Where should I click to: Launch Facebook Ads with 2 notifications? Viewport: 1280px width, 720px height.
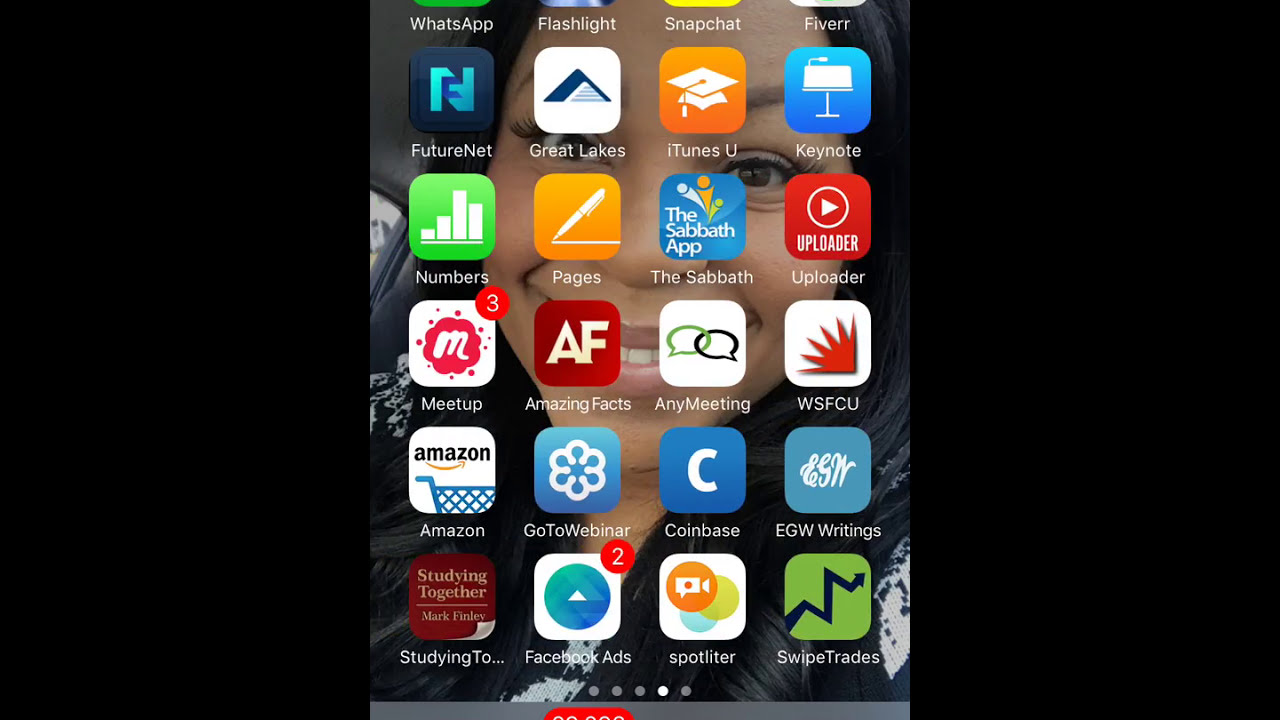pos(577,597)
